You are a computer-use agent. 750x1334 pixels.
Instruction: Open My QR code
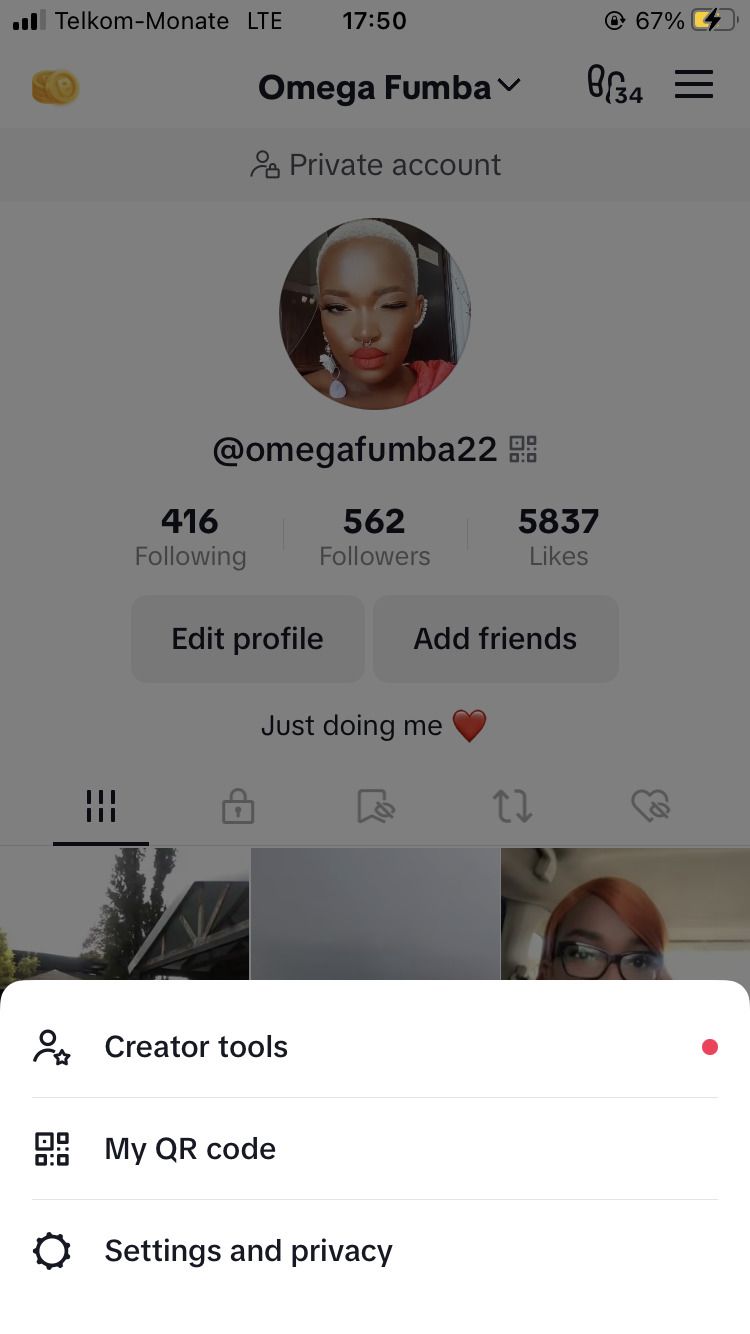point(190,1149)
